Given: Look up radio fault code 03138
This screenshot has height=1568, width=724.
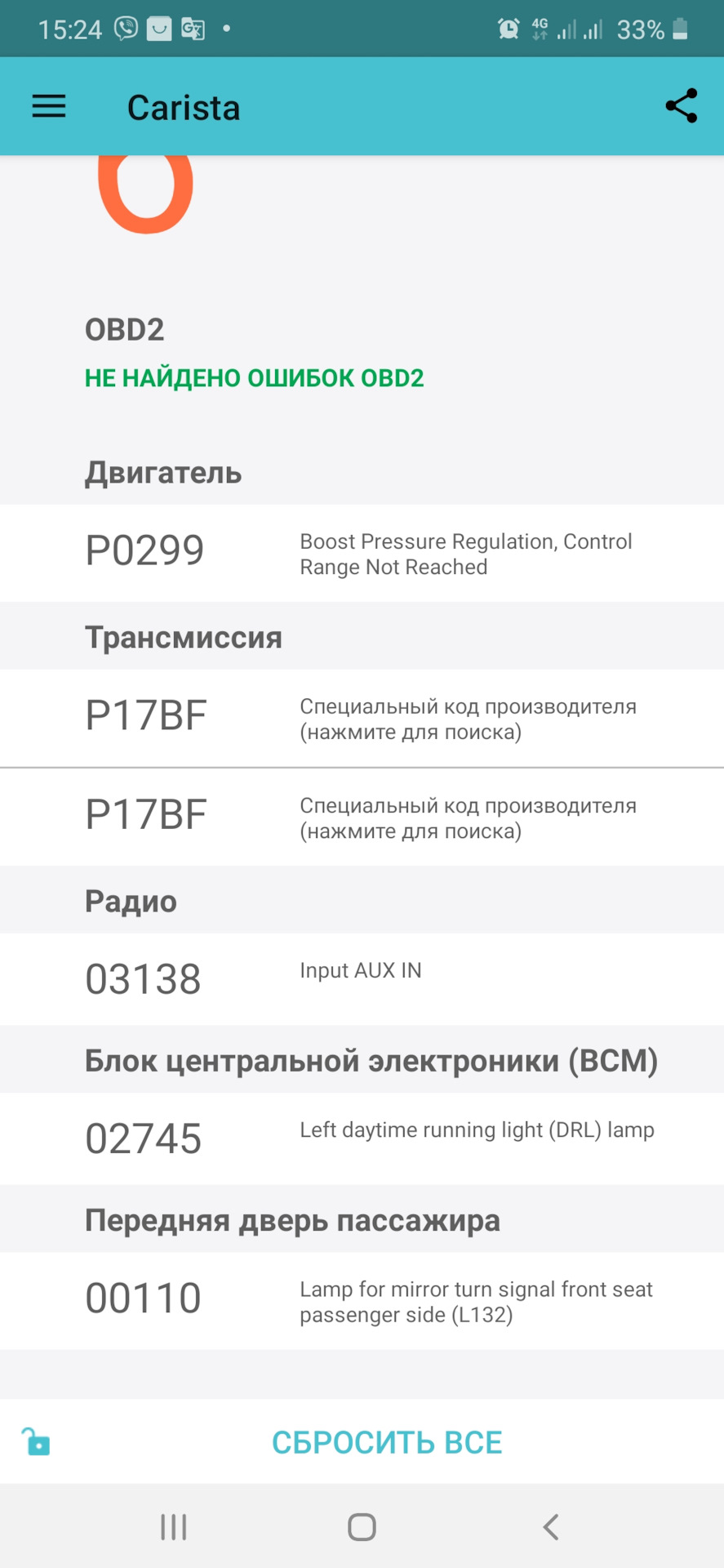Looking at the screenshot, I should 362,978.
